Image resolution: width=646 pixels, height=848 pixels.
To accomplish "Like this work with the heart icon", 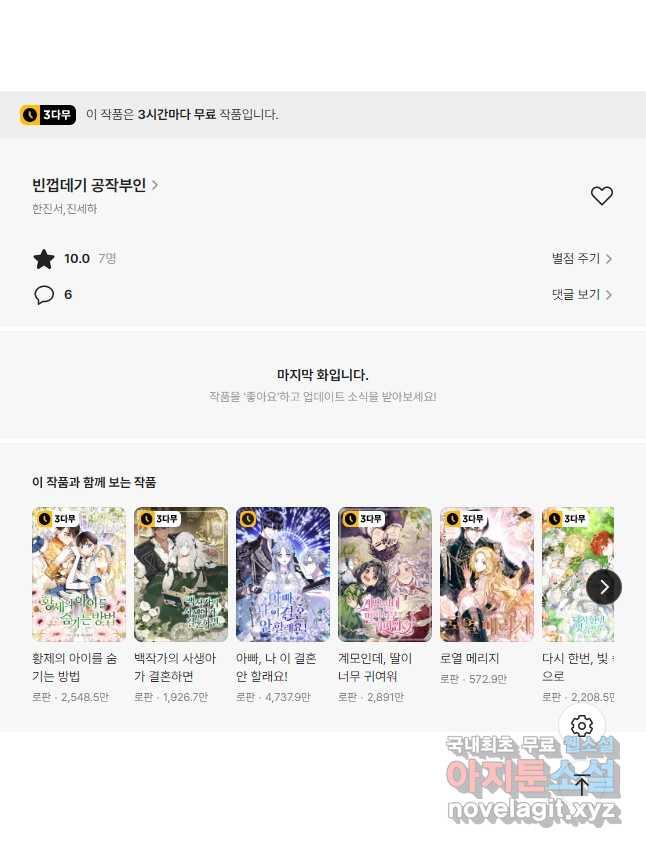I will (x=601, y=196).
